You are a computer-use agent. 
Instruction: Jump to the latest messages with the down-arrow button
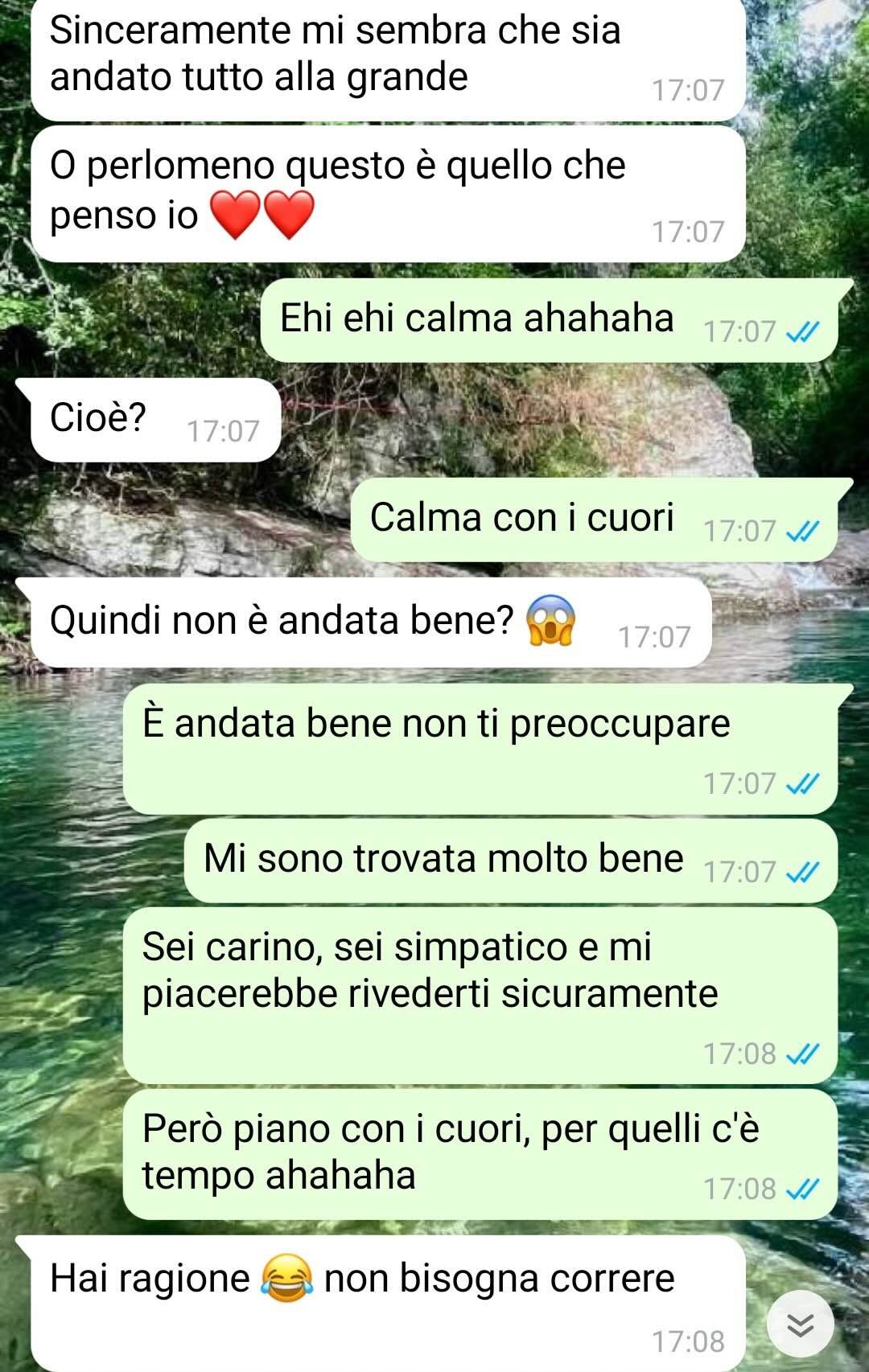800,1325
